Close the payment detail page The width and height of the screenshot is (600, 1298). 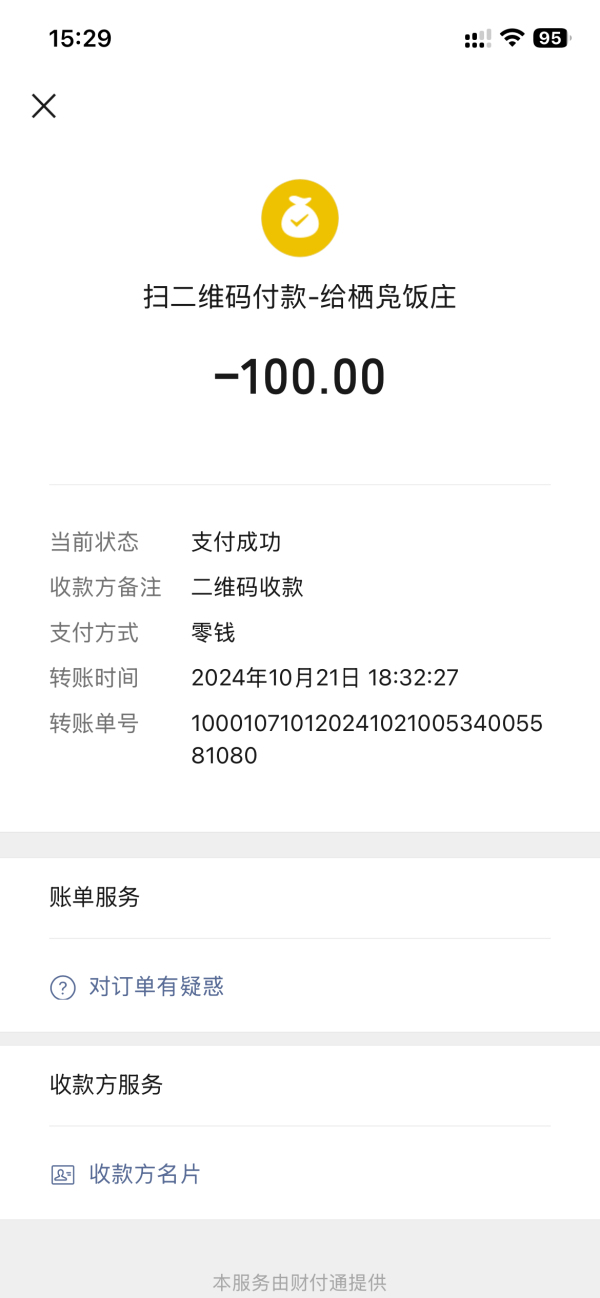coord(44,106)
